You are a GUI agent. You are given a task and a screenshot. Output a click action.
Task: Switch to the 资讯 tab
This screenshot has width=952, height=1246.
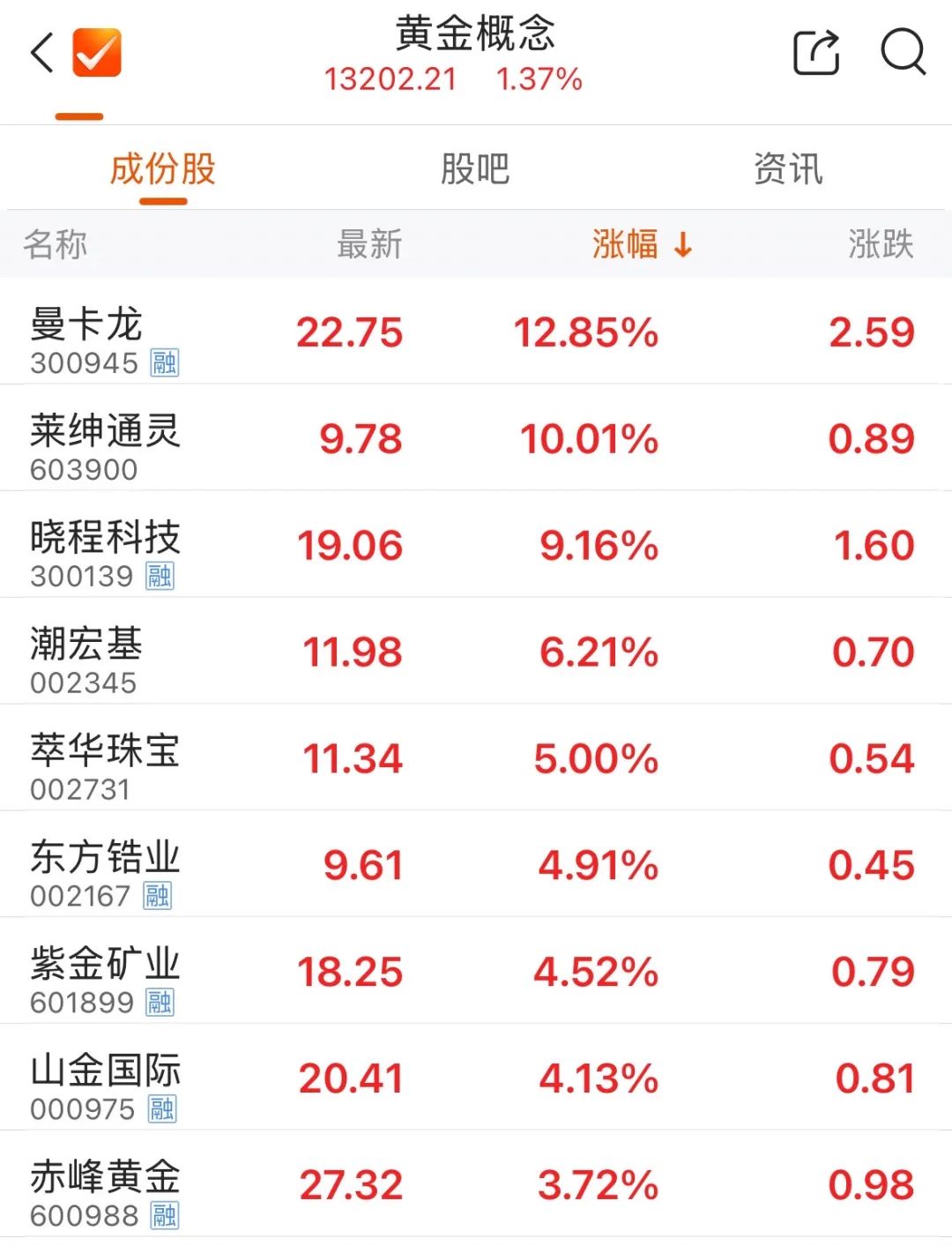(788, 168)
